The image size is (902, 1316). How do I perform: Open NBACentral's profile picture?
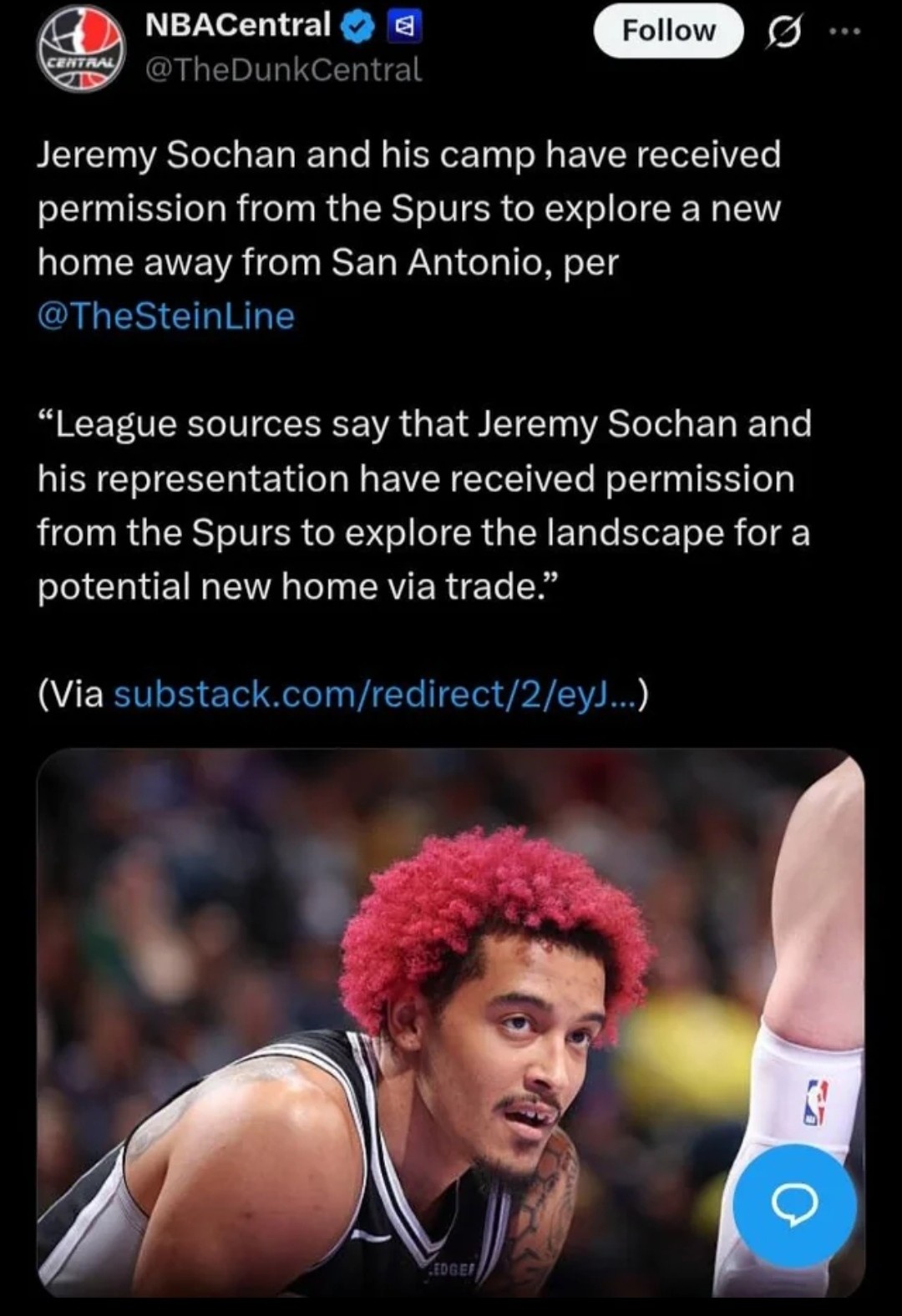[80, 48]
